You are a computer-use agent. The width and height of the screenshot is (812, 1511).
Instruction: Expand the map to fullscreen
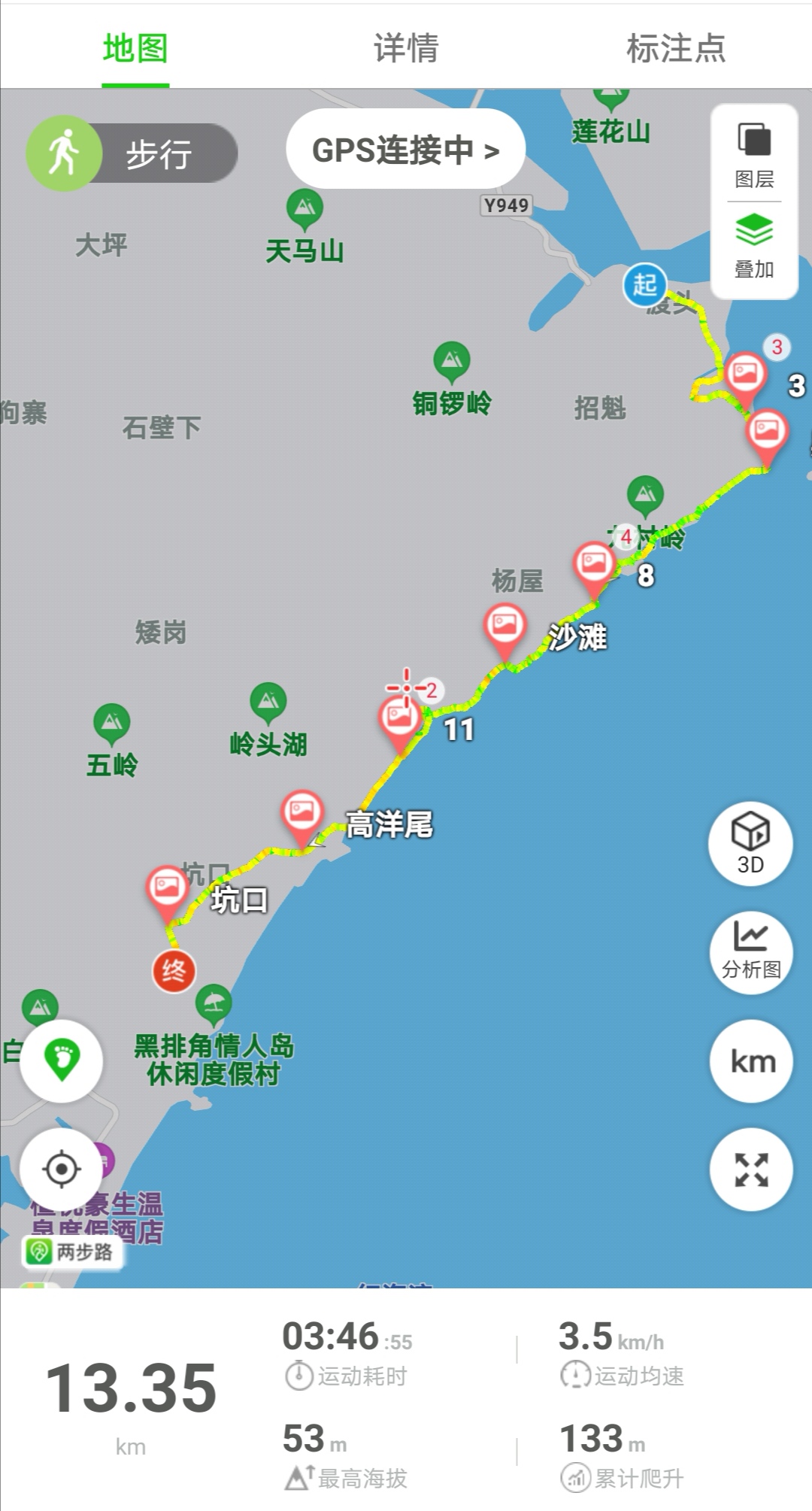(751, 1170)
